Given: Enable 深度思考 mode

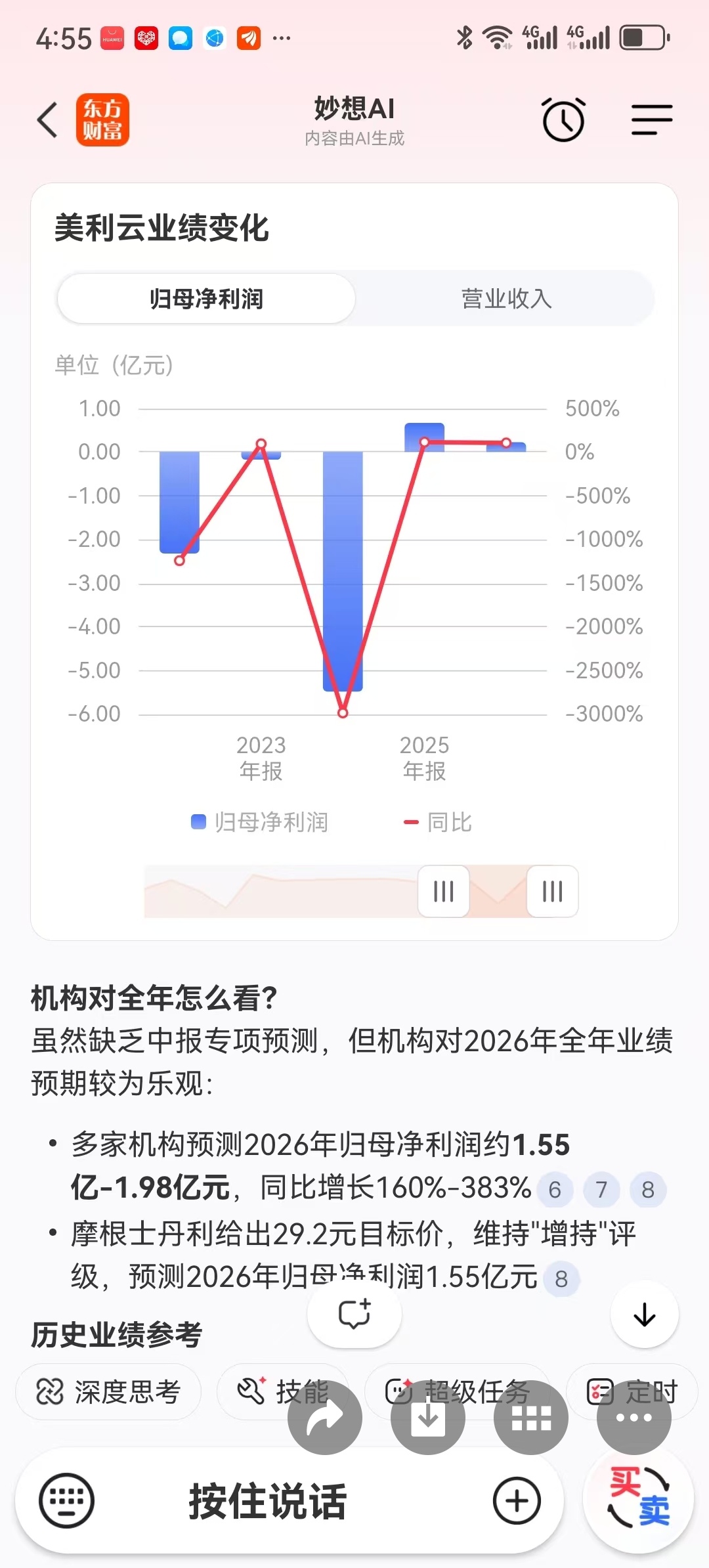Looking at the screenshot, I should 108,1391.
